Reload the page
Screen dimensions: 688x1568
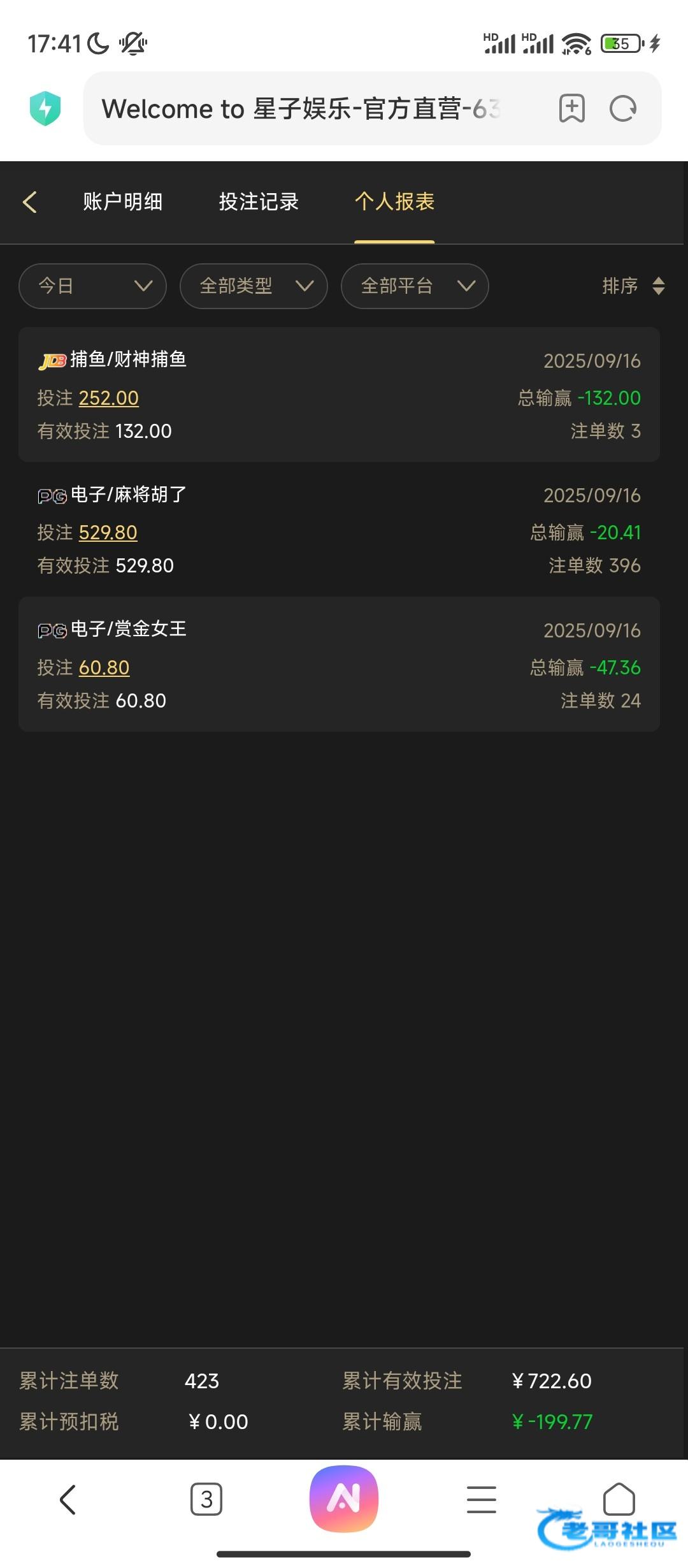[623, 108]
